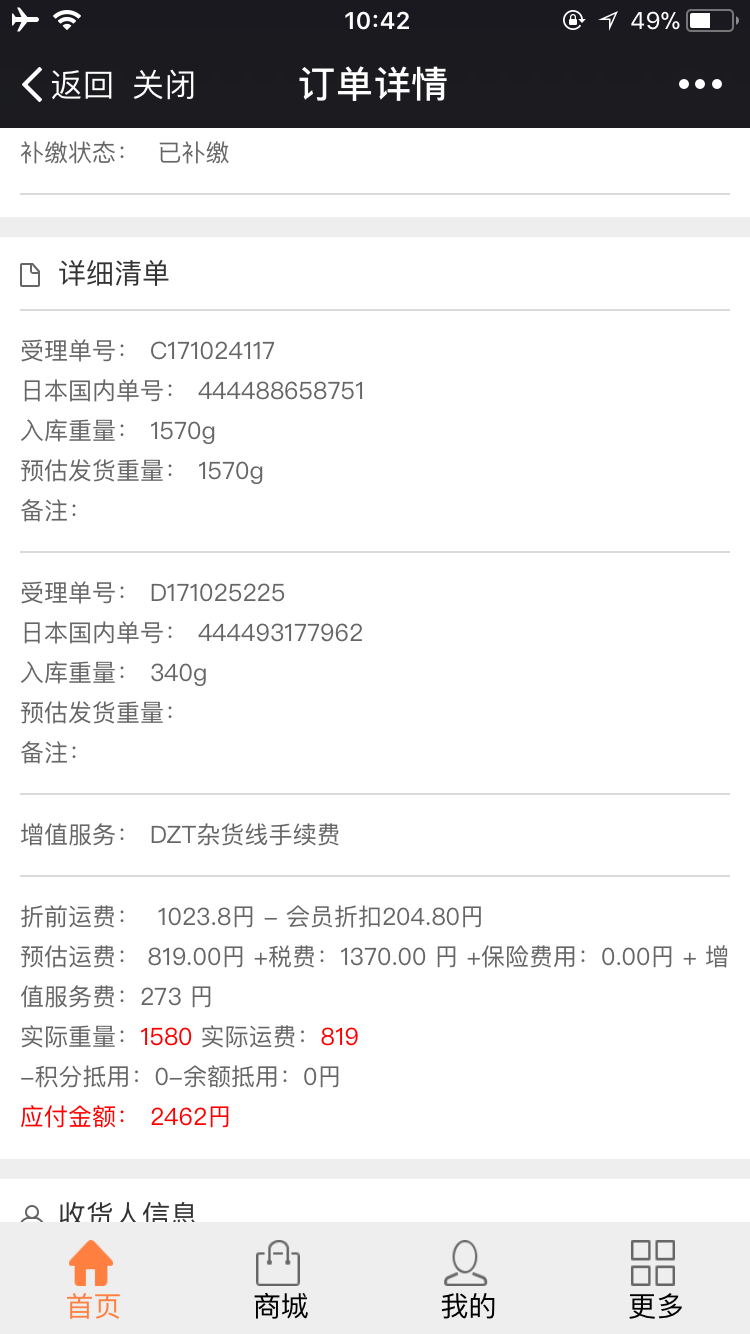The width and height of the screenshot is (750, 1334).
Task: Open the 我的 profile tab
Action: coord(467,1280)
